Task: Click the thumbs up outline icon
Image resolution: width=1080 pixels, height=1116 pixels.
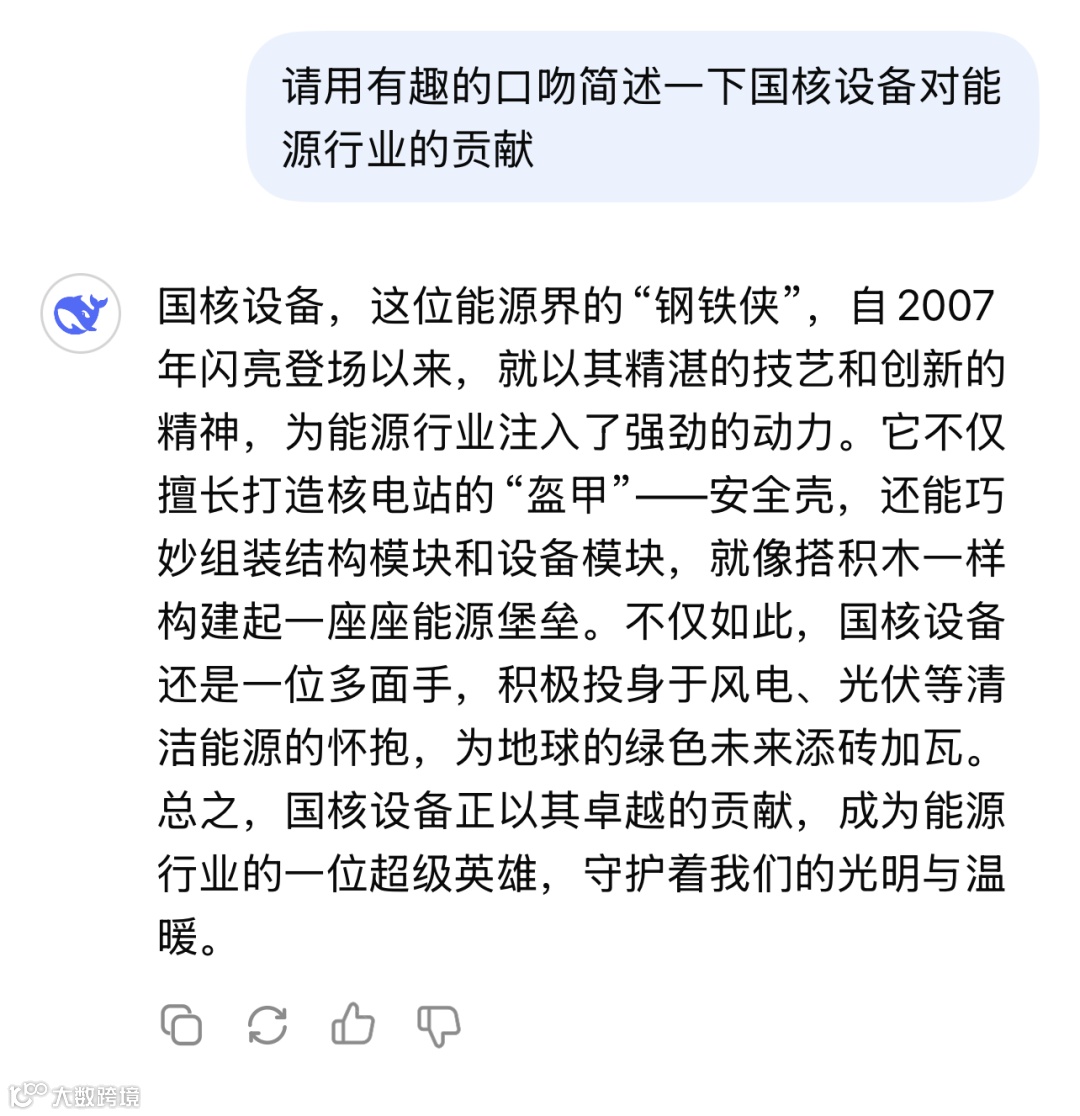Action: tap(351, 1024)
